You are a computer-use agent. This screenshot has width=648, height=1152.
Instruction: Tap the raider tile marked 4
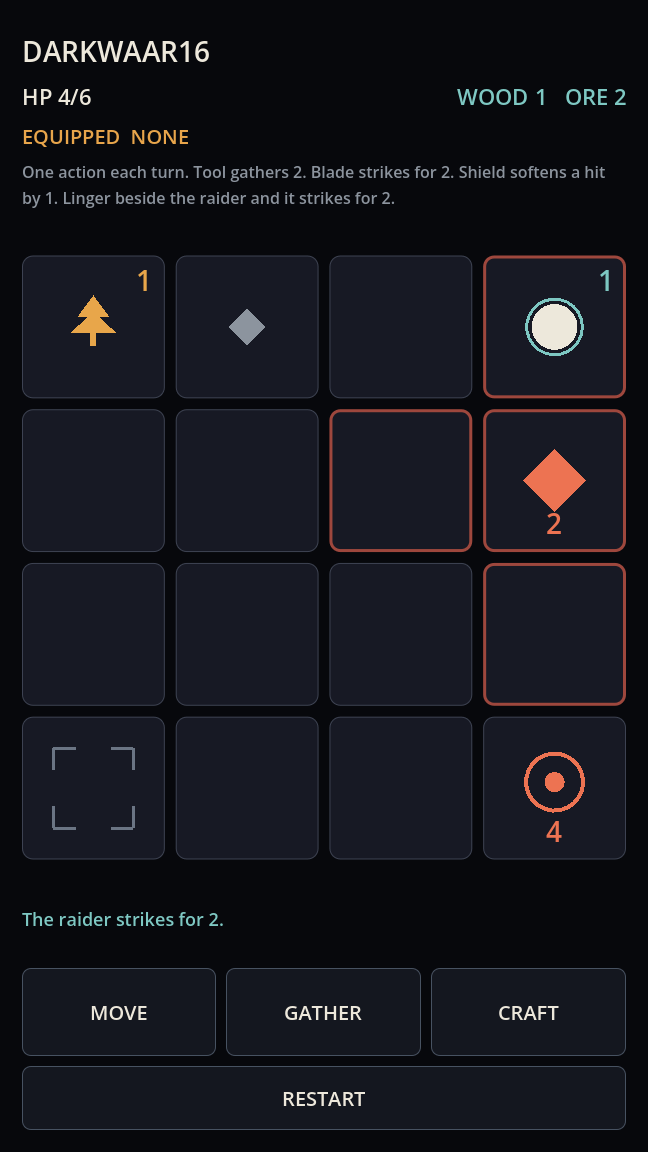555,788
